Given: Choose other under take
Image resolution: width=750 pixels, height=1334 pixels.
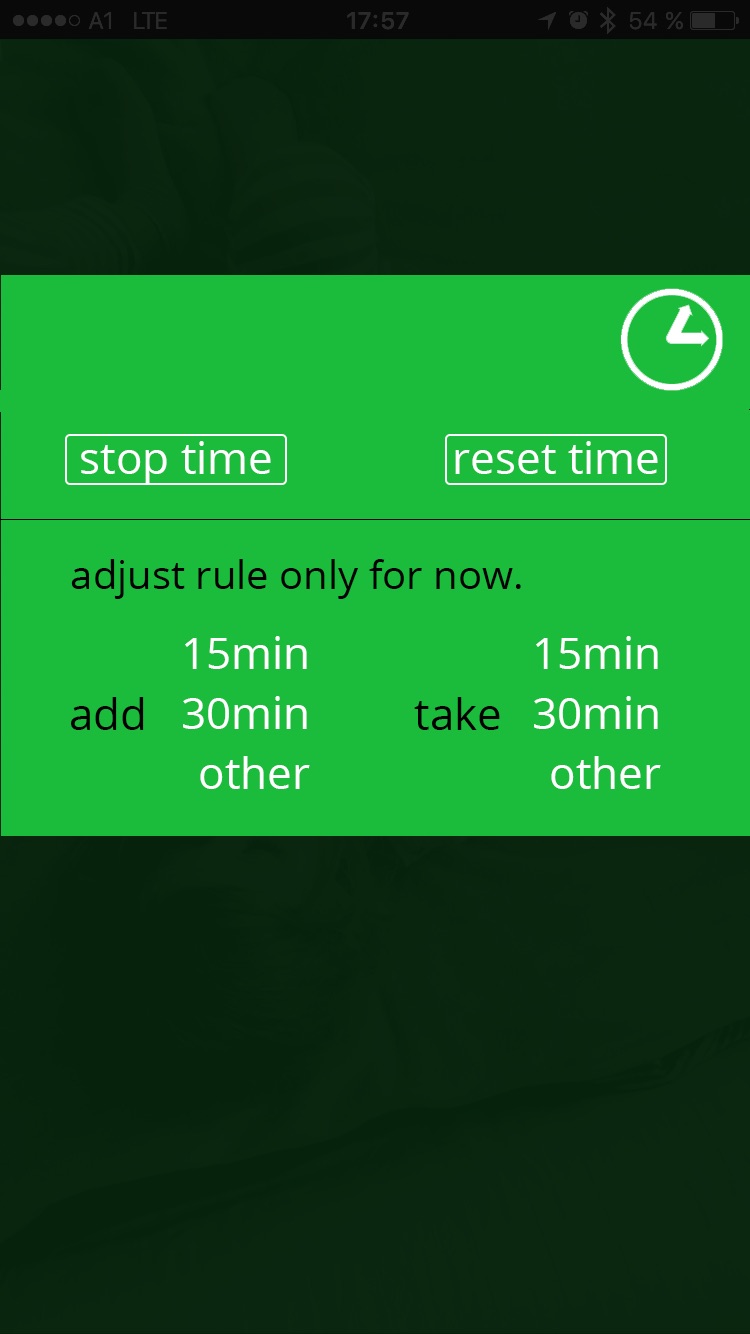Looking at the screenshot, I should coord(605,774).
